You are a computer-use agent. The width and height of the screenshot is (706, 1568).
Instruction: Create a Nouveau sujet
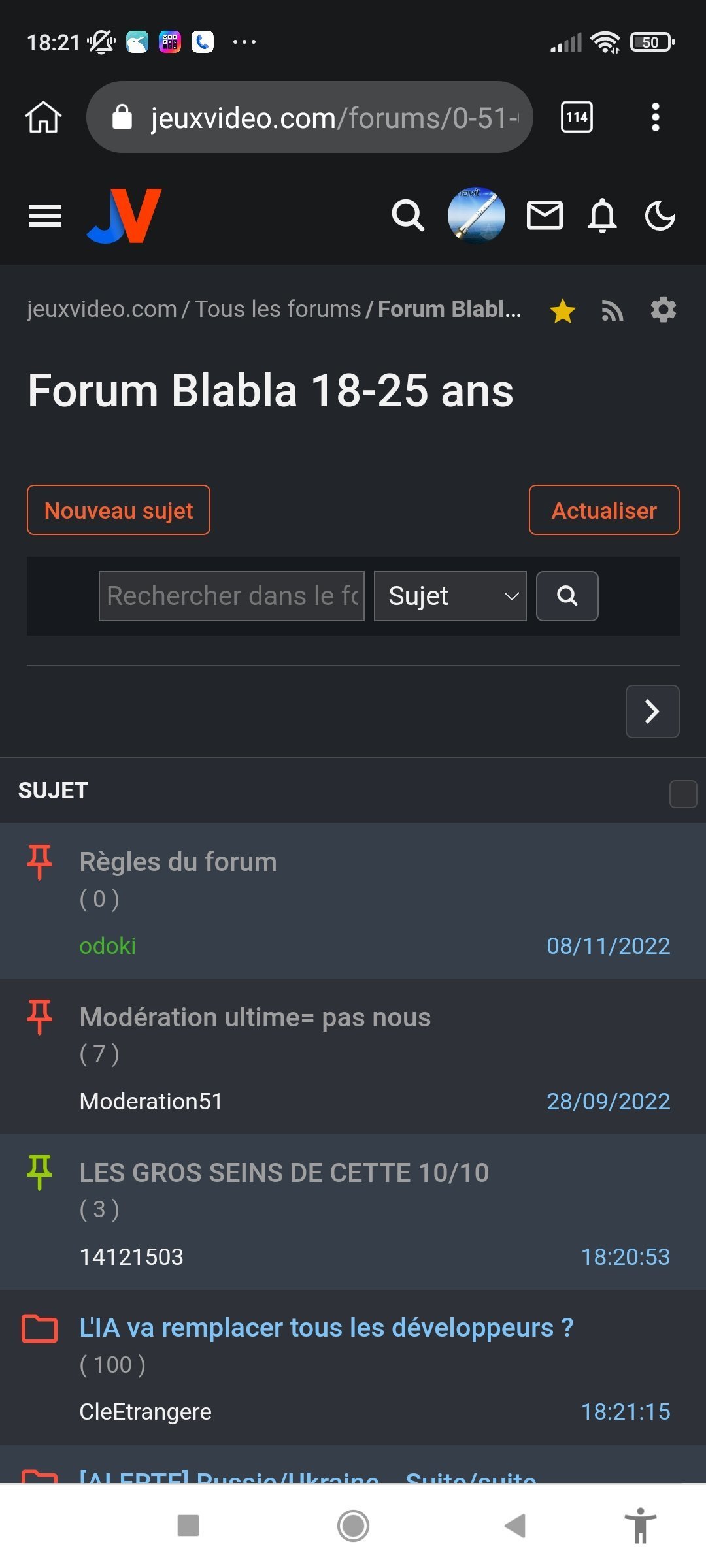pos(118,510)
